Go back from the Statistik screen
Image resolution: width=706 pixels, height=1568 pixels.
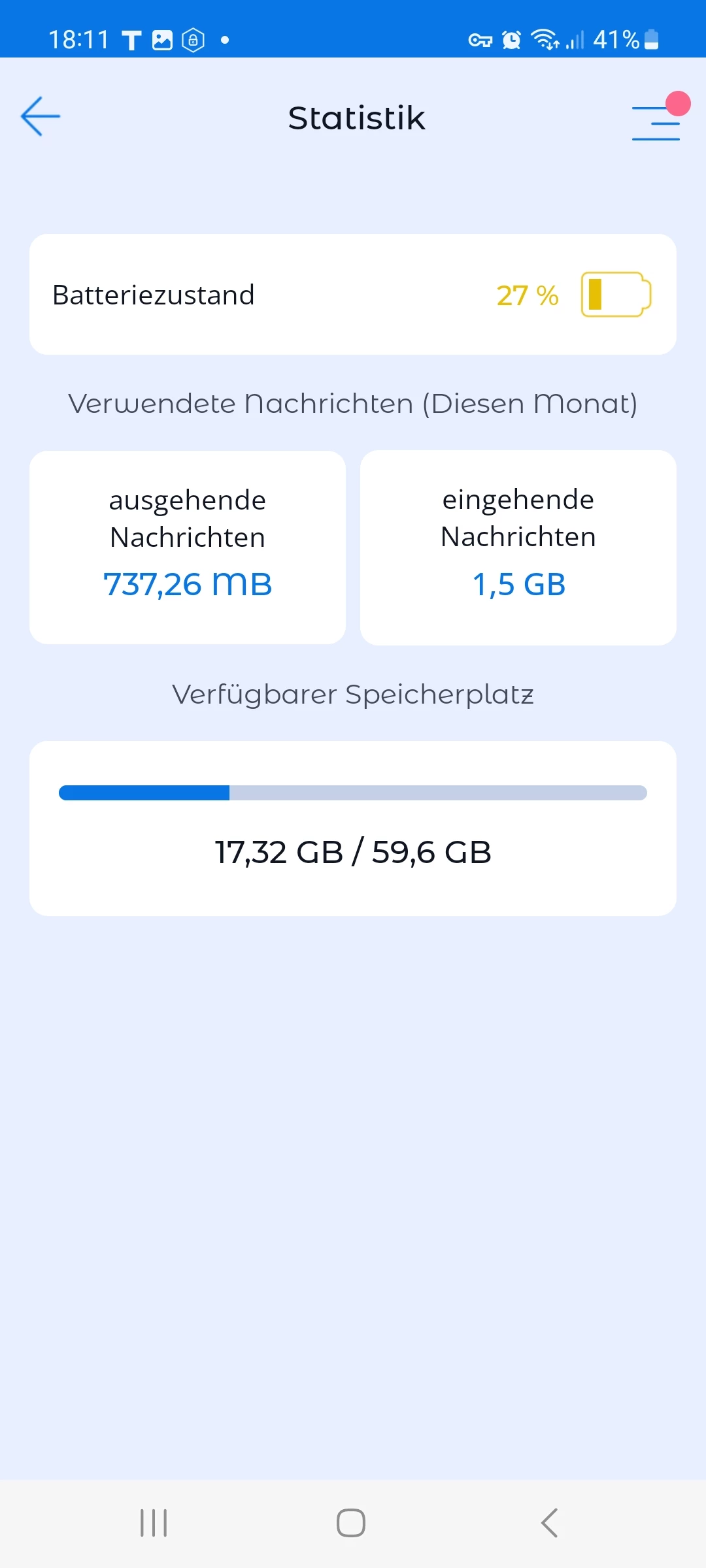tap(41, 117)
